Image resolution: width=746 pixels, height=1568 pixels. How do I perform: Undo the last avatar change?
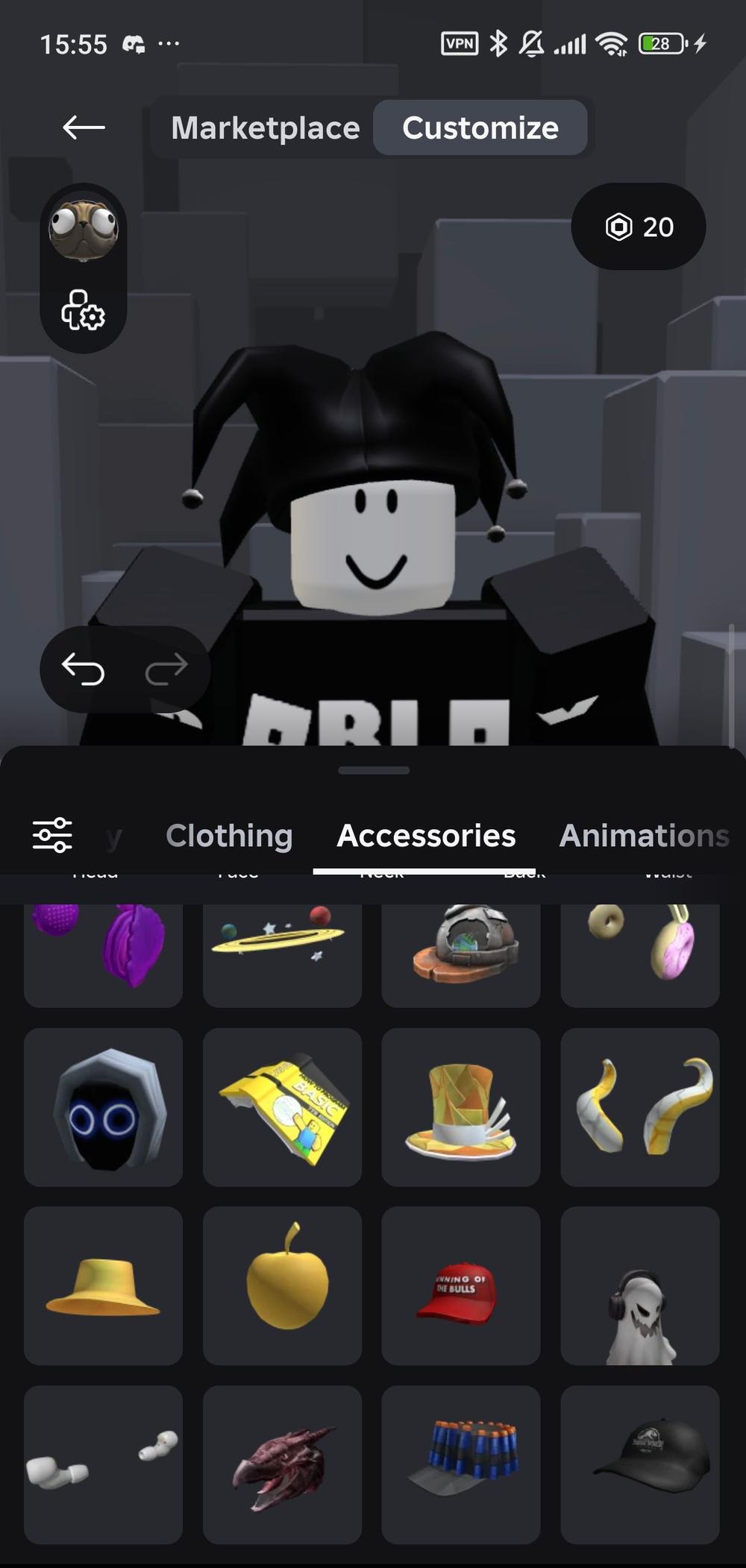[x=83, y=669]
